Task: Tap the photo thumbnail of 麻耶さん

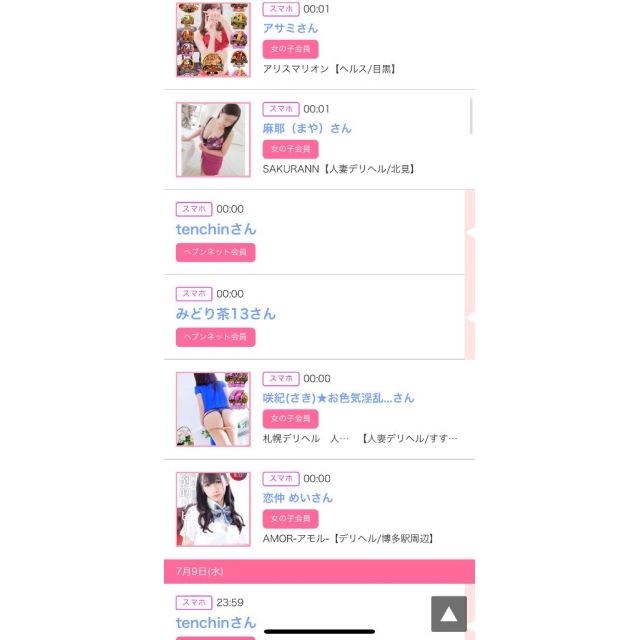Action: pos(213,139)
